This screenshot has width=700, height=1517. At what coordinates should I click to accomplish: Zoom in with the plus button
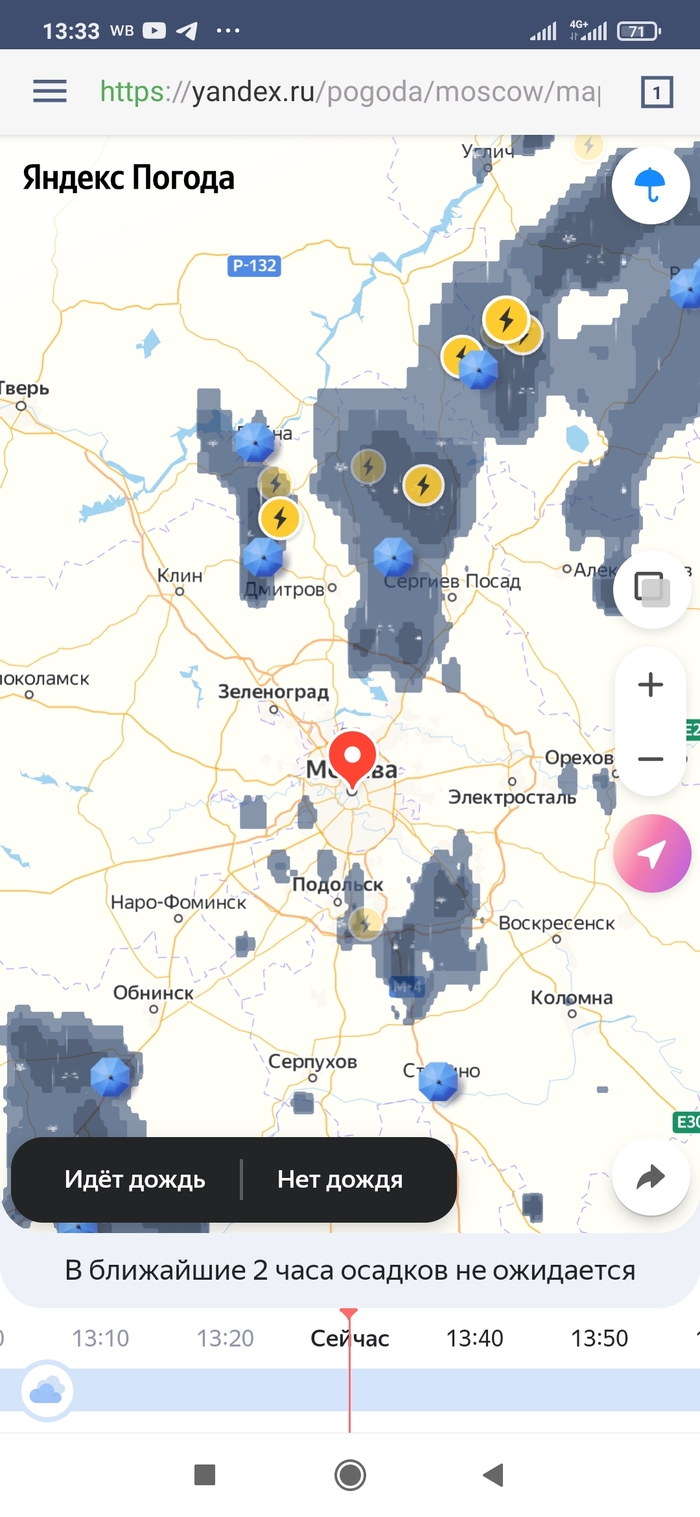pos(651,685)
